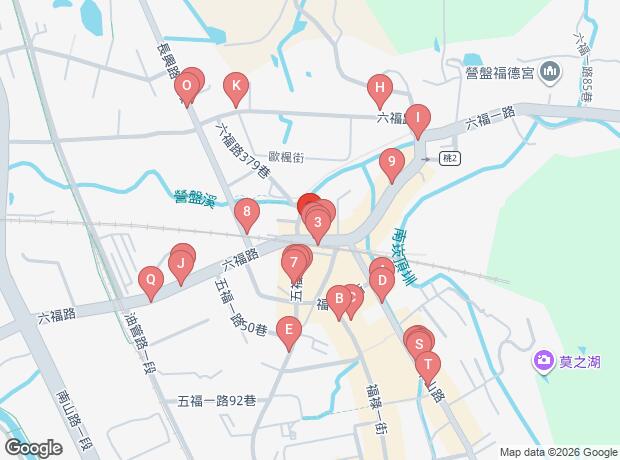Open the pin labeled H
The width and height of the screenshot is (620, 460).
point(380,90)
